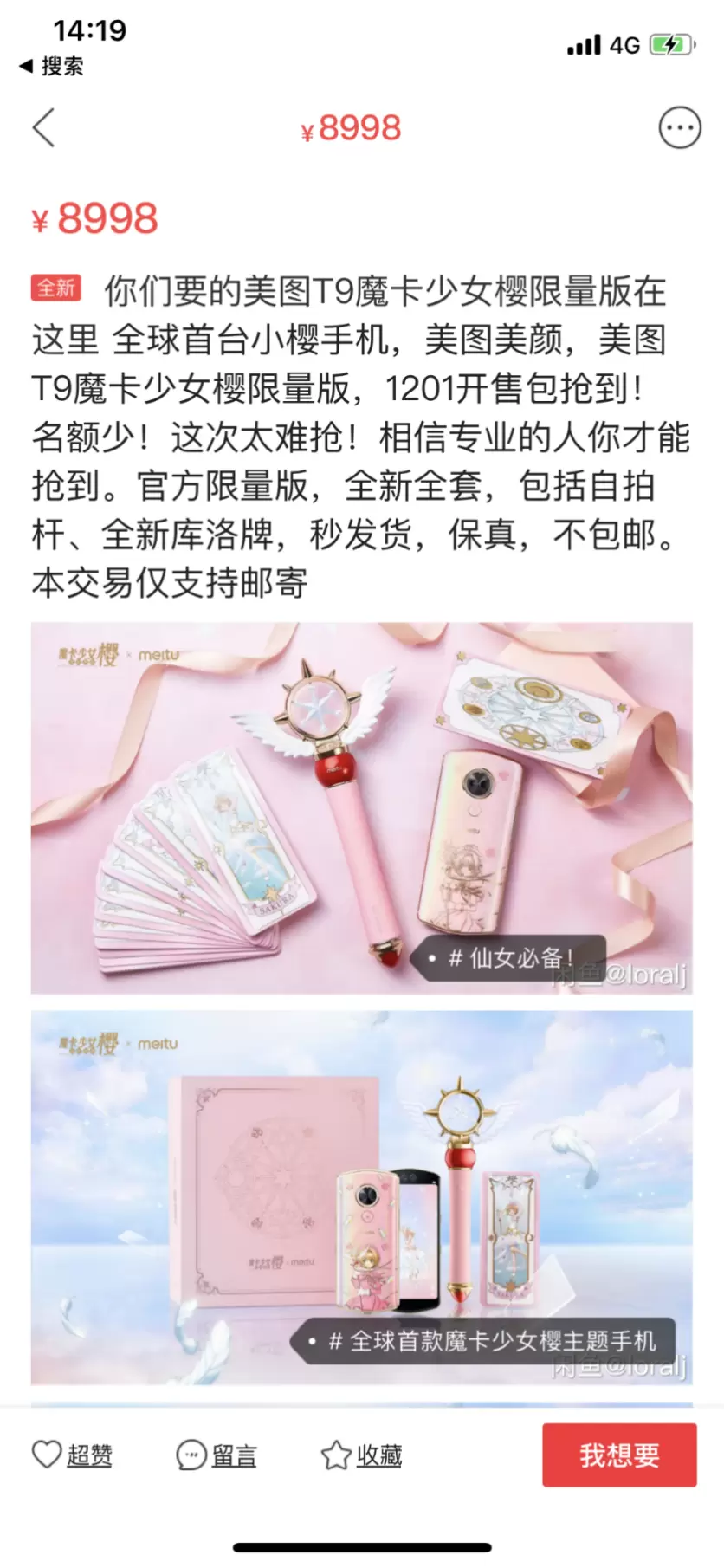This screenshot has height=1568, width=724.
Task: Like the listing with 超赞
Action: point(72,1455)
